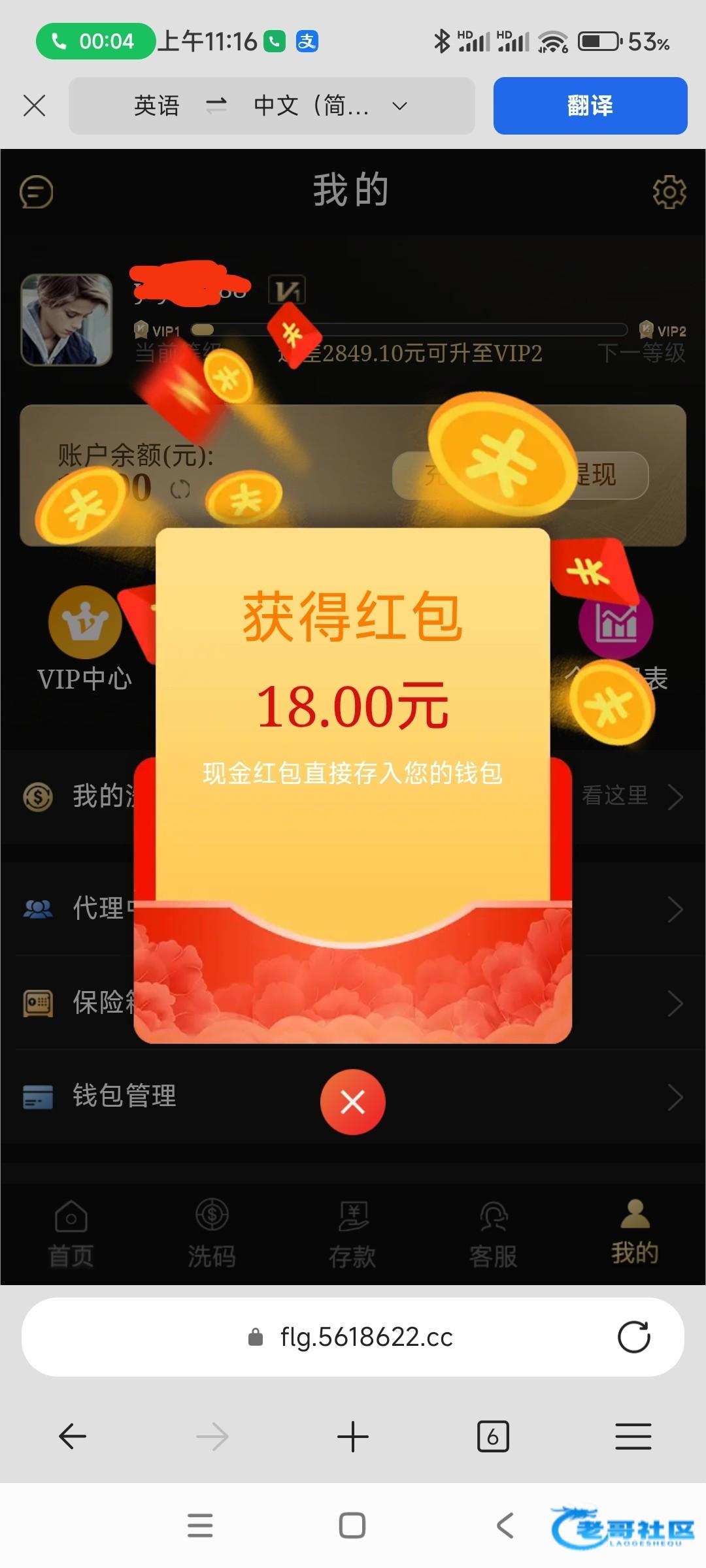Image resolution: width=706 pixels, height=1568 pixels.
Task: Open the flg.5618622.cc address bar
Action: [353, 1337]
